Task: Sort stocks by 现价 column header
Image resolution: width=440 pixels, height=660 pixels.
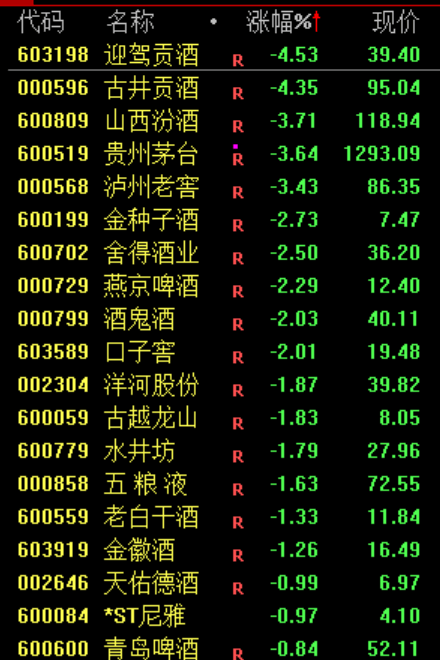Action: coord(396,22)
